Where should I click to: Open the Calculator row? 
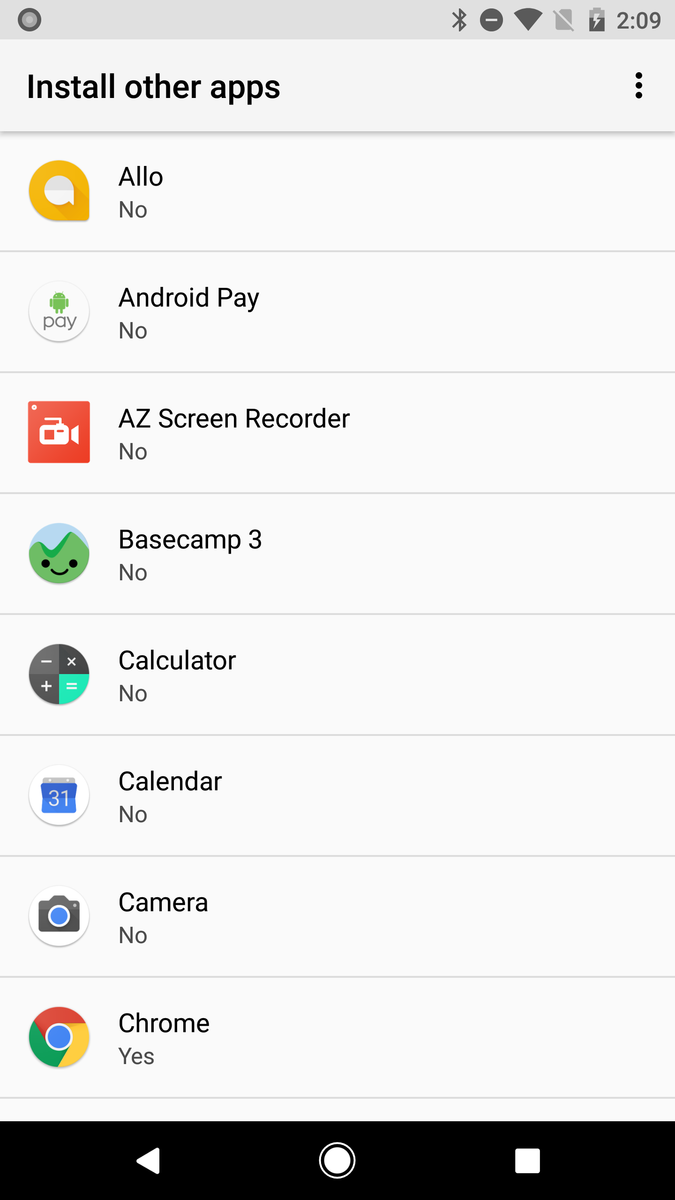point(337,675)
